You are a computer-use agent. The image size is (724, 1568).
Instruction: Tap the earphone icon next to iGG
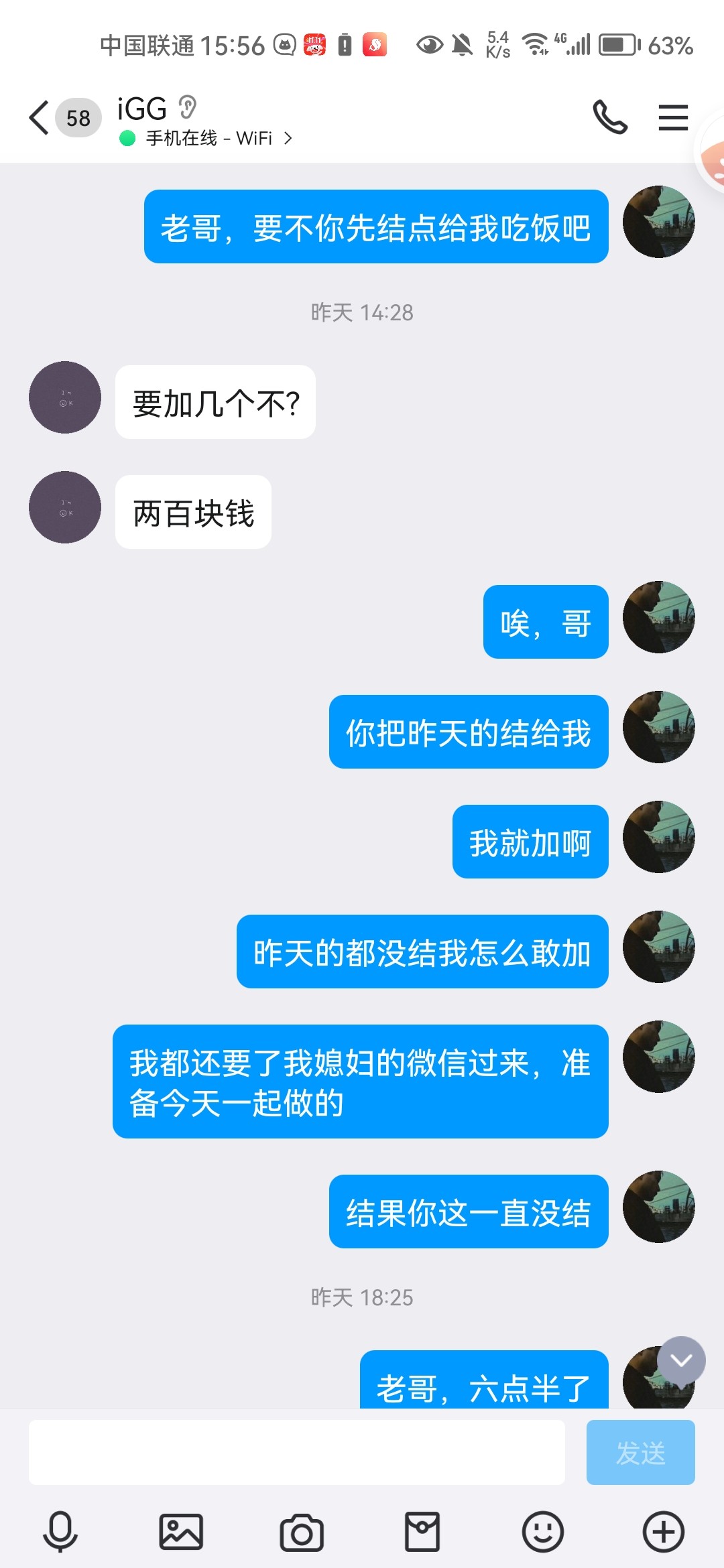point(186,107)
